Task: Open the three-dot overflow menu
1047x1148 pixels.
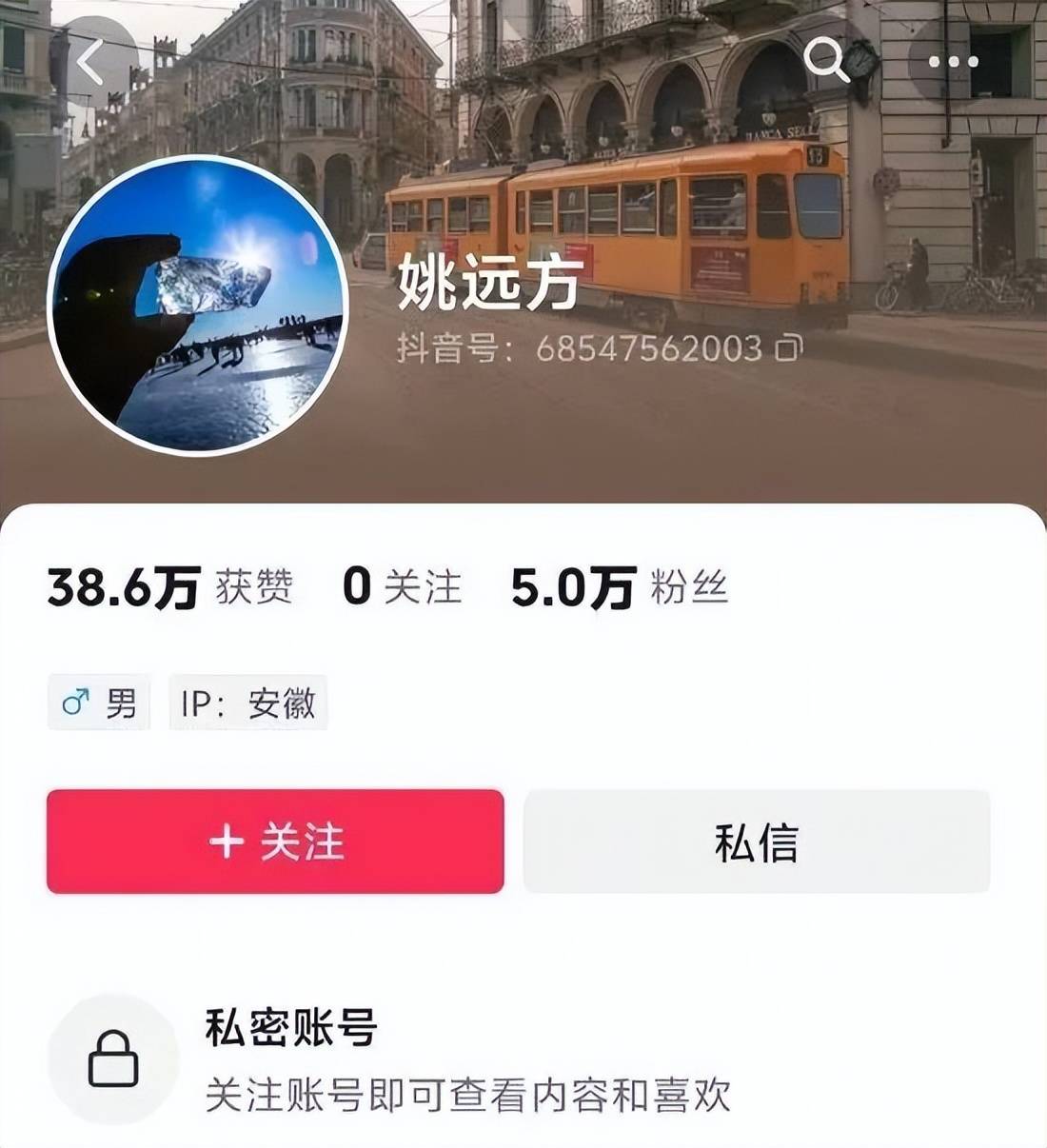Action: pos(953,63)
